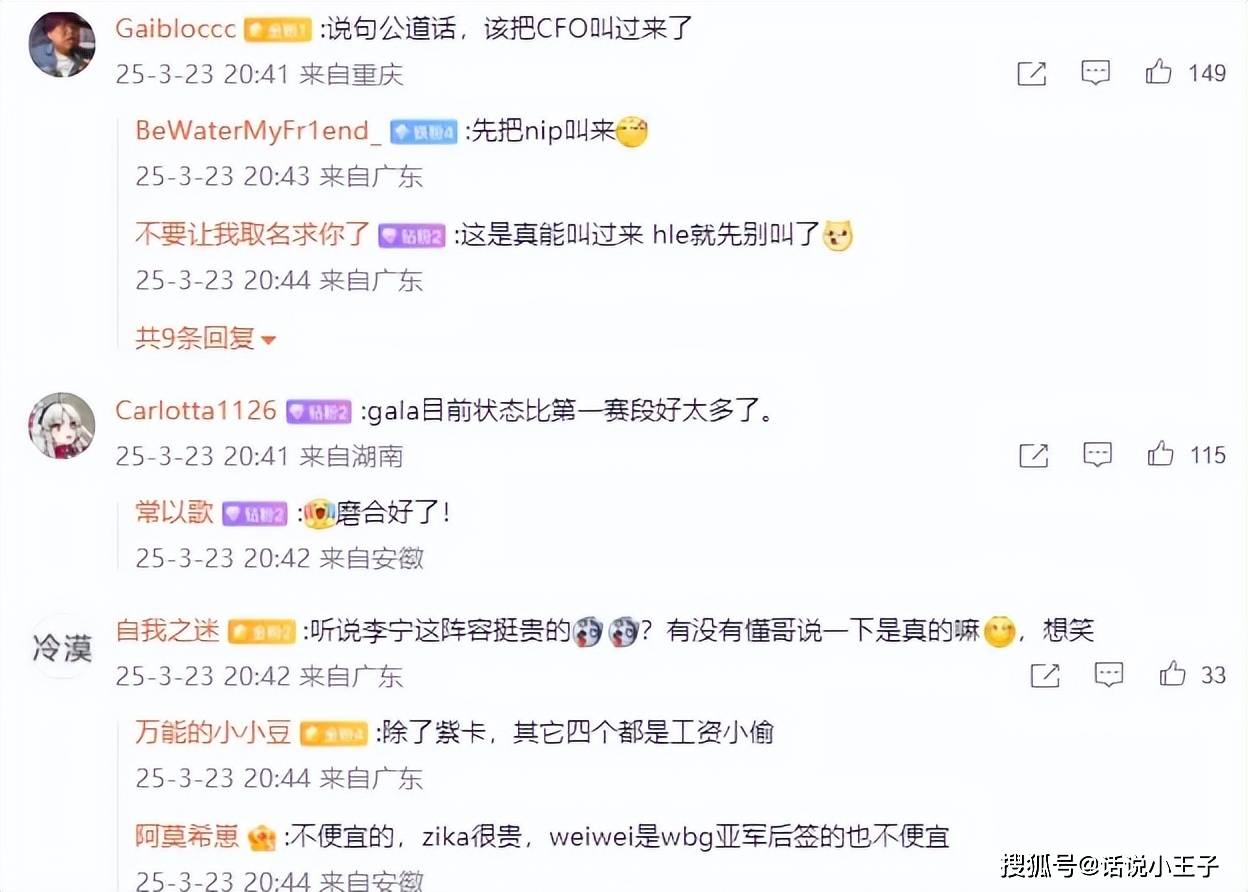The width and height of the screenshot is (1248, 892).
Task: Like 自我之迷's comment
Action: click(1172, 675)
